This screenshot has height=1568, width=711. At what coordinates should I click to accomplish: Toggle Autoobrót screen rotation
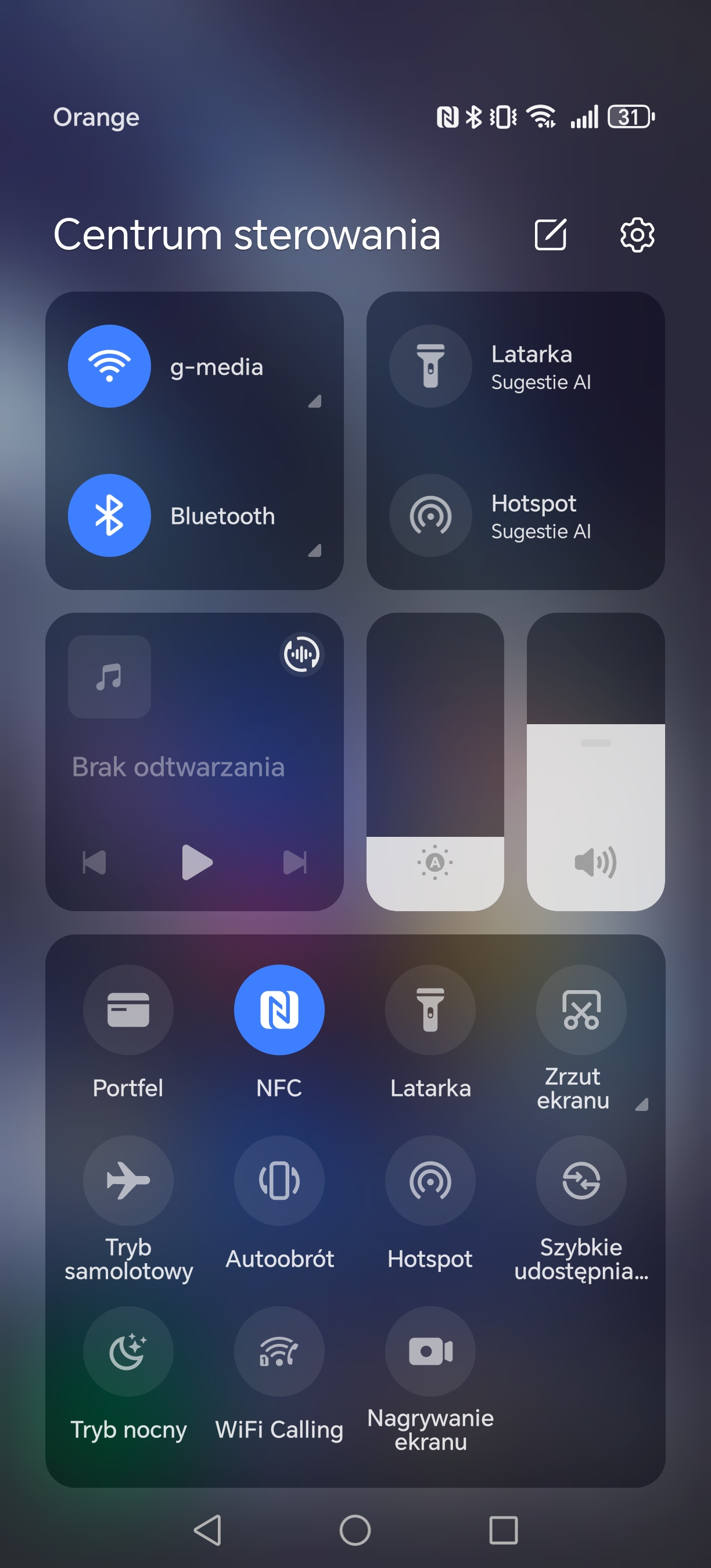pos(279,1180)
